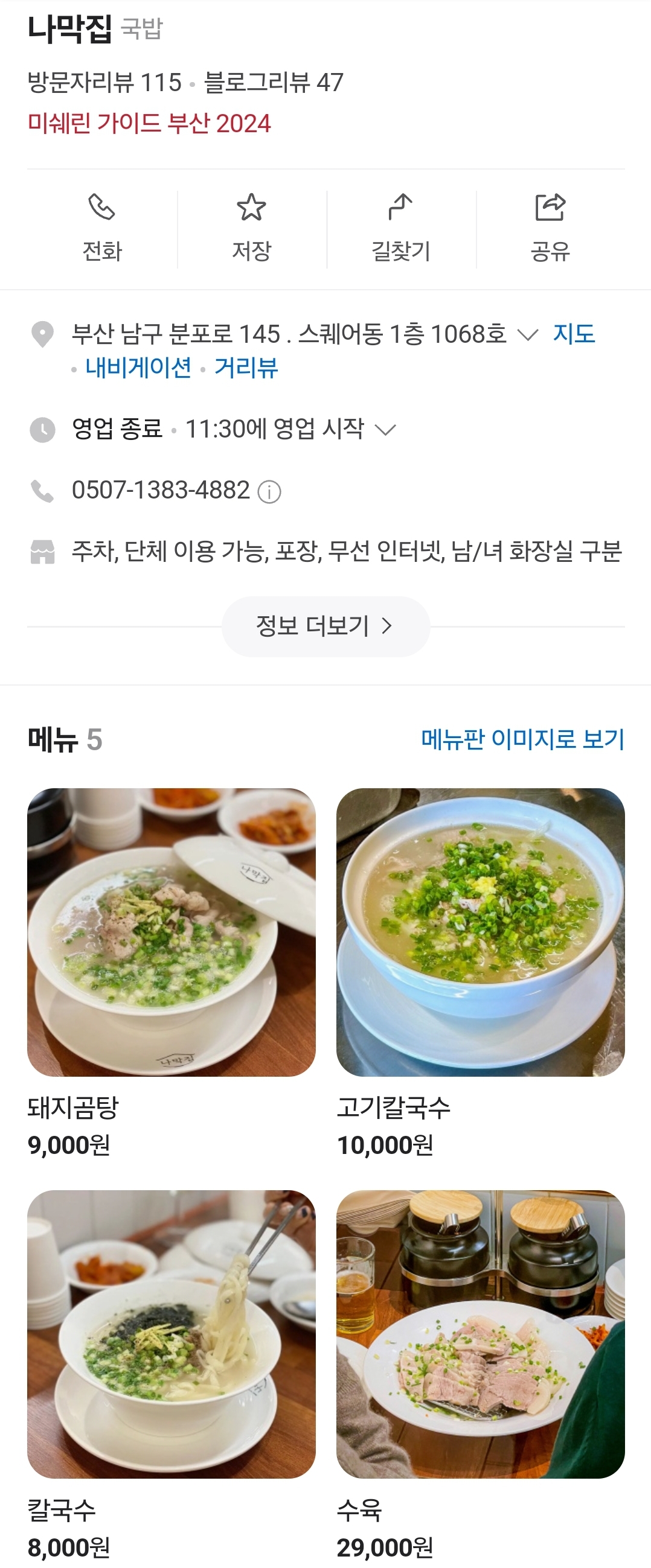Open 미쉐린 가이드 부산 2024 link
This screenshot has width=651, height=1568.
[x=149, y=124]
